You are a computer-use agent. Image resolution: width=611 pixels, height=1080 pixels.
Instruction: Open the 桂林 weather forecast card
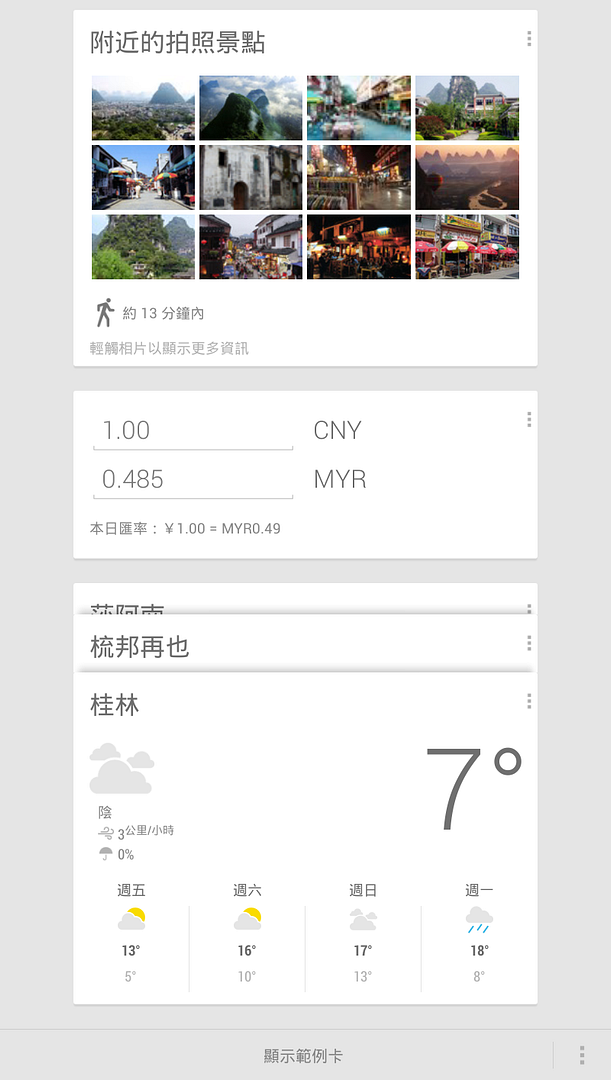point(300,800)
